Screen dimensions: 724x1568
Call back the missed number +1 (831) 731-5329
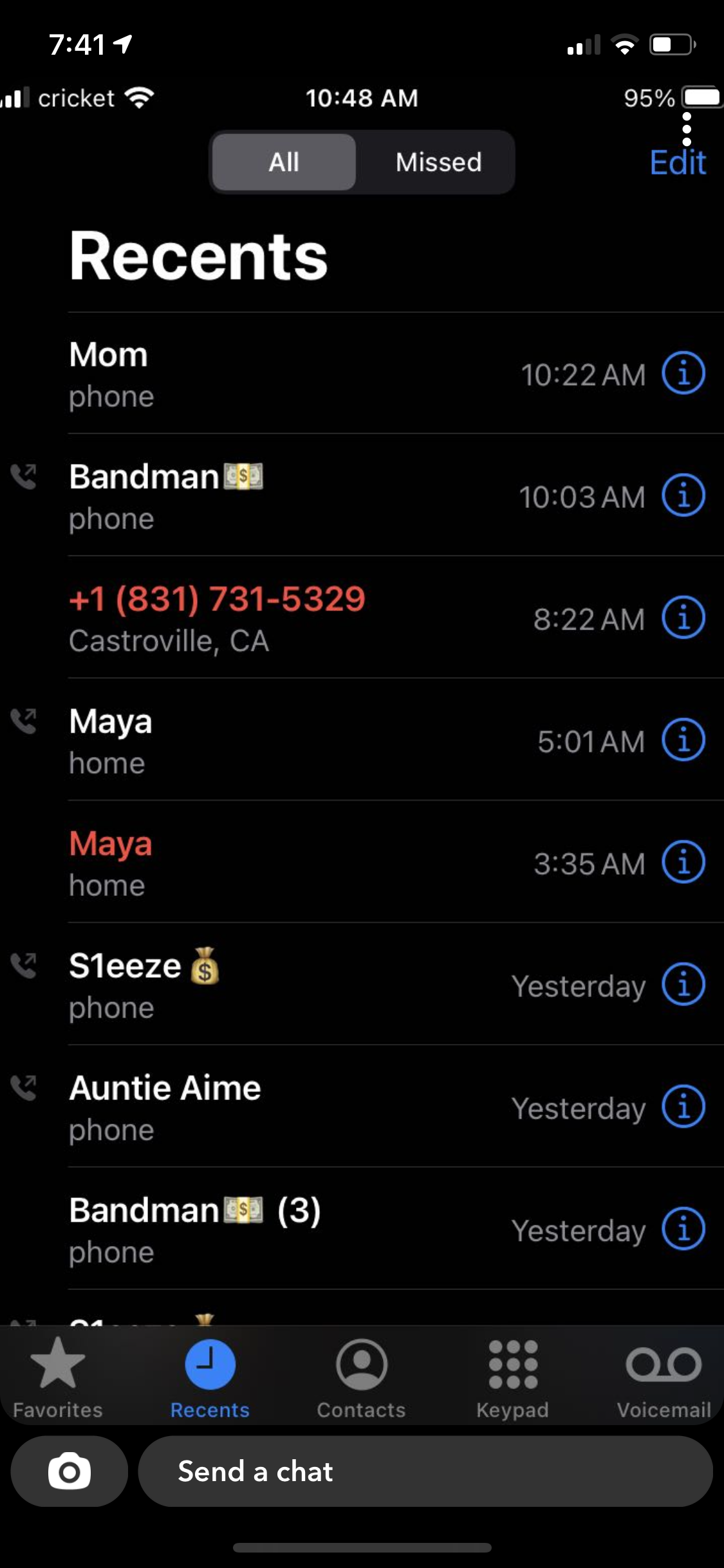(x=257, y=617)
